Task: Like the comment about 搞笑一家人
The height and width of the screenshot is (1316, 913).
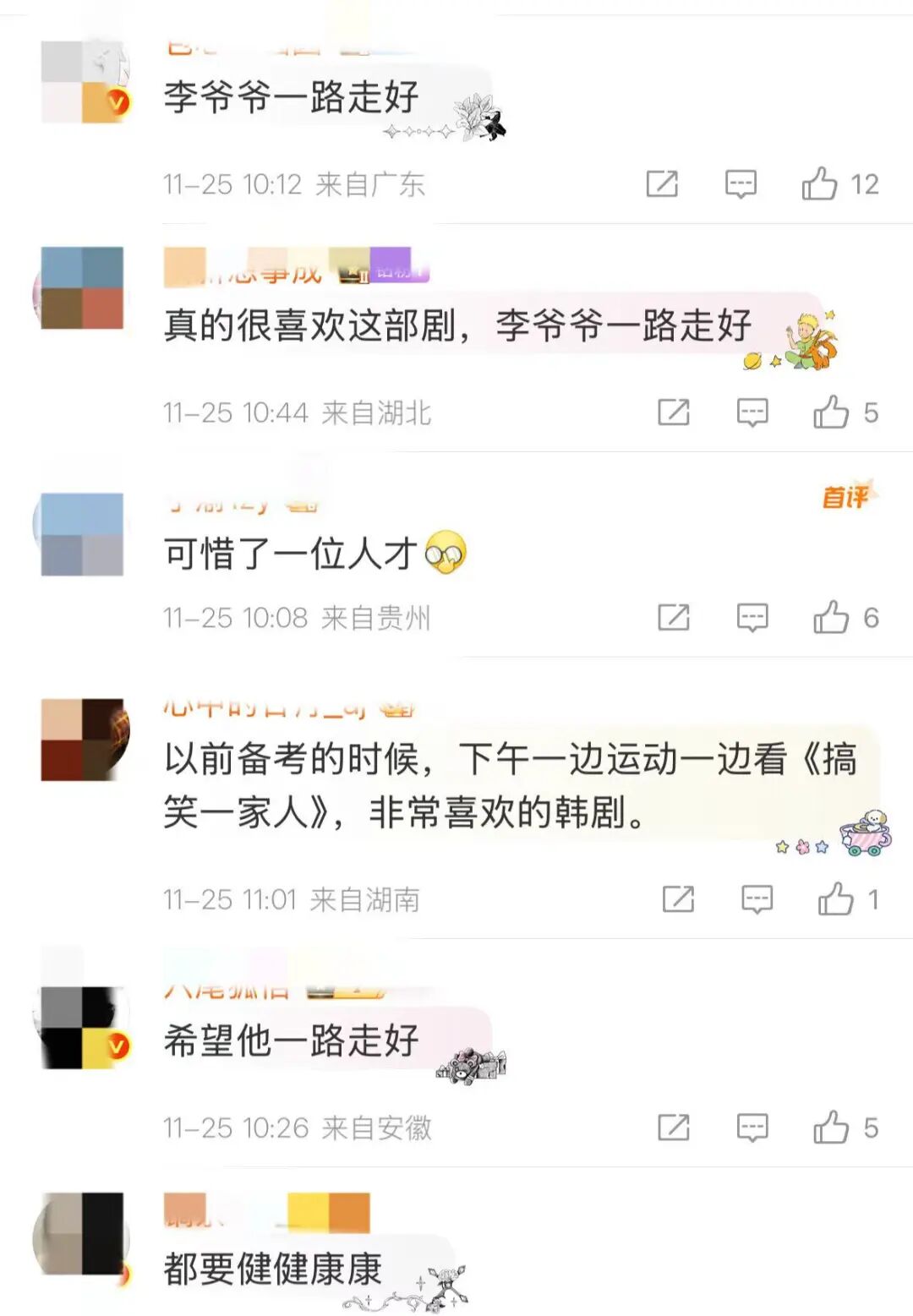Action: click(x=835, y=899)
